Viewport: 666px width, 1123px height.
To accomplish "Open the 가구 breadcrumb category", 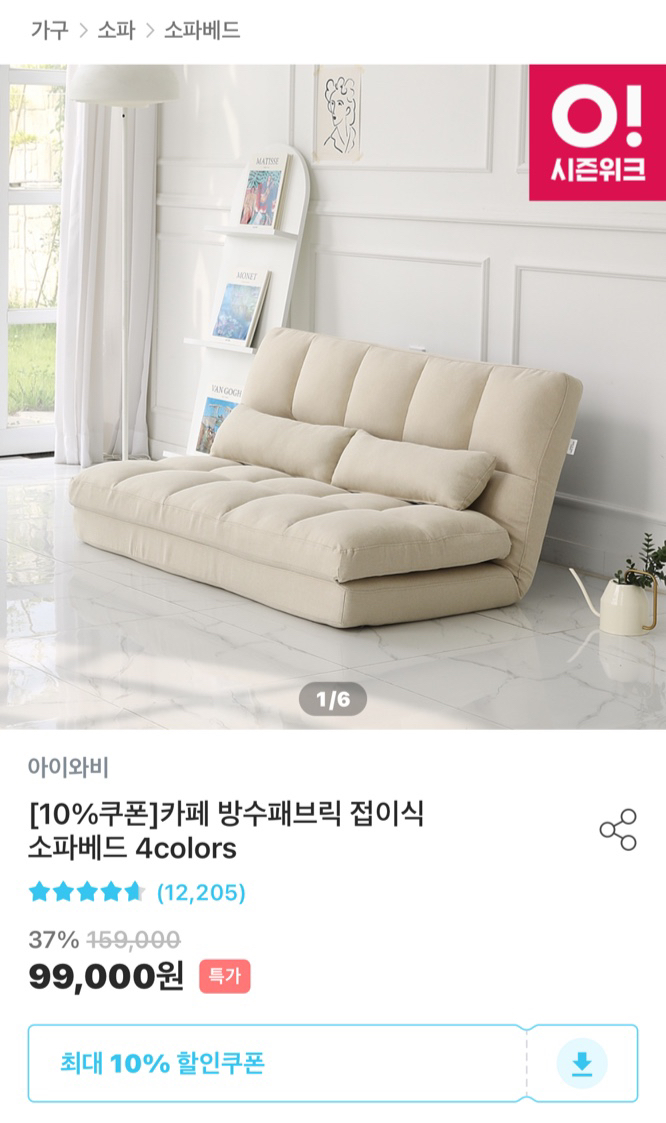I will coord(48,30).
